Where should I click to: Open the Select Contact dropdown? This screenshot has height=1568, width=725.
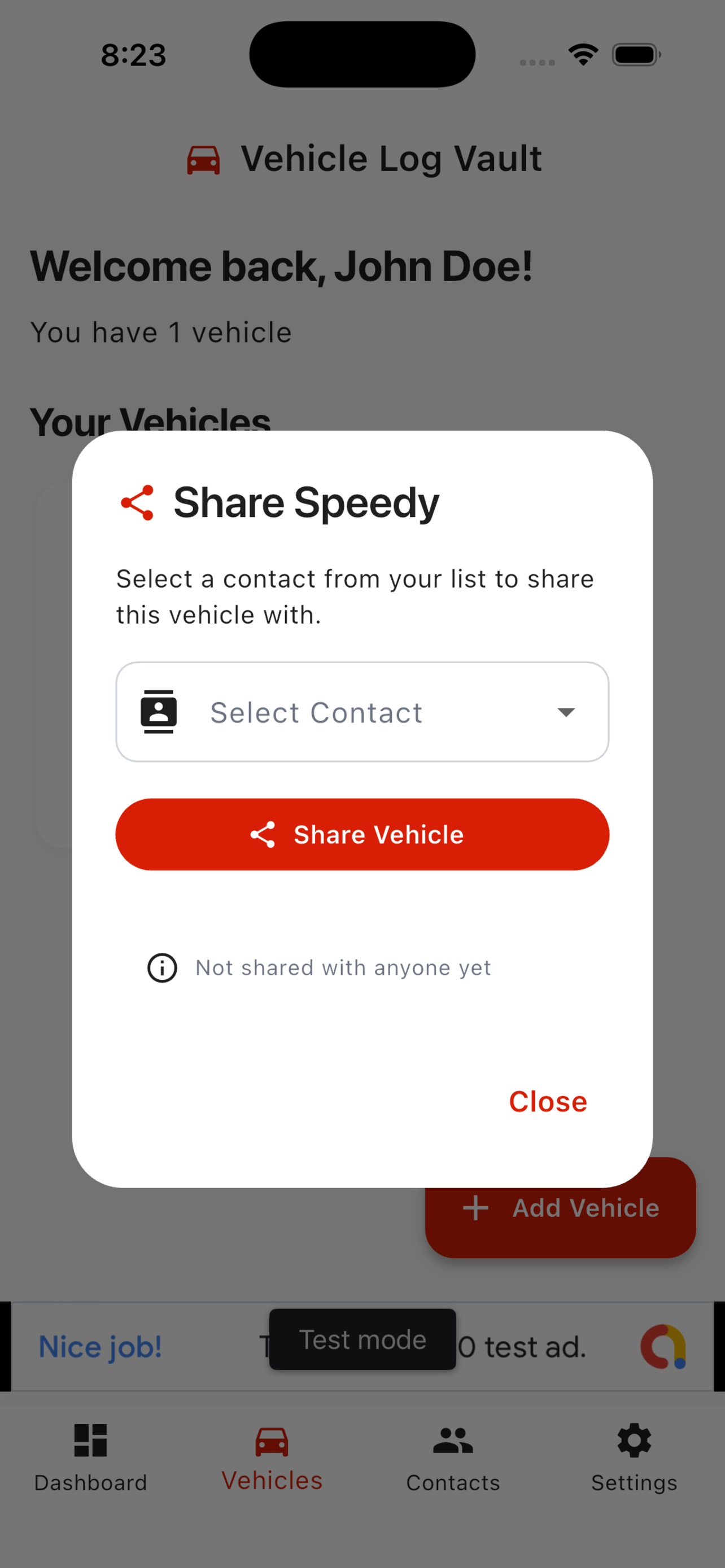pyautogui.click(x=362, y=712)
